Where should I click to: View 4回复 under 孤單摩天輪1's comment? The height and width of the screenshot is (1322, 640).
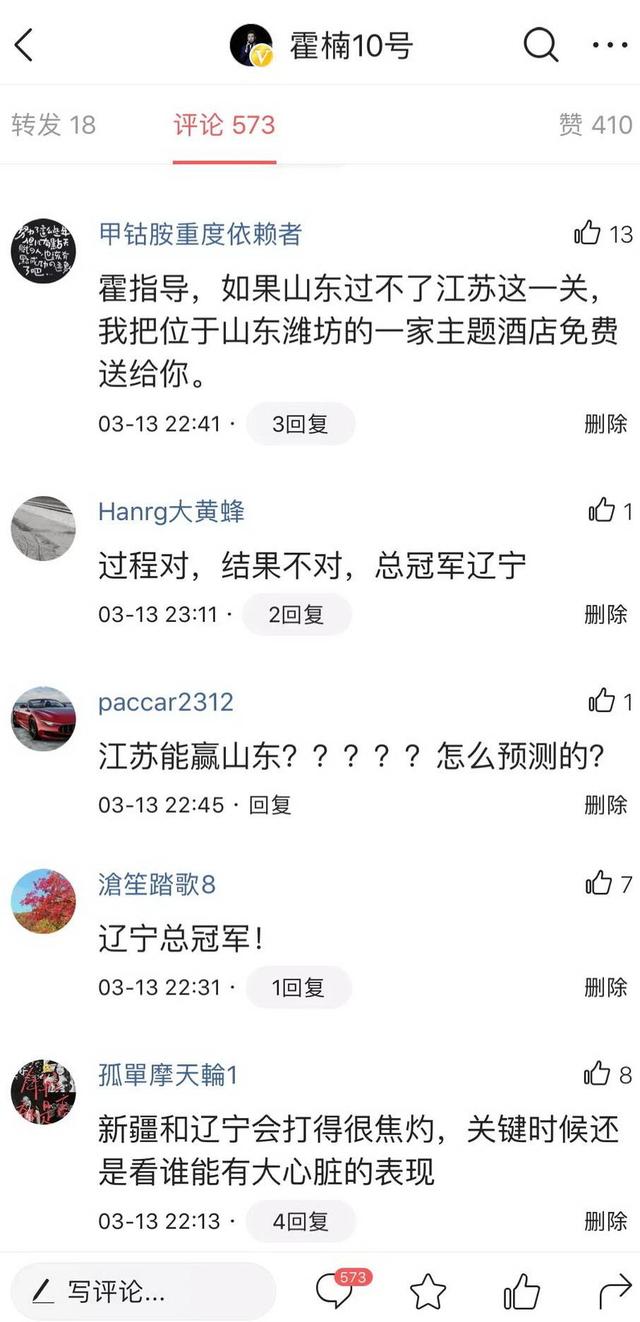click(x=301, y=1221)
